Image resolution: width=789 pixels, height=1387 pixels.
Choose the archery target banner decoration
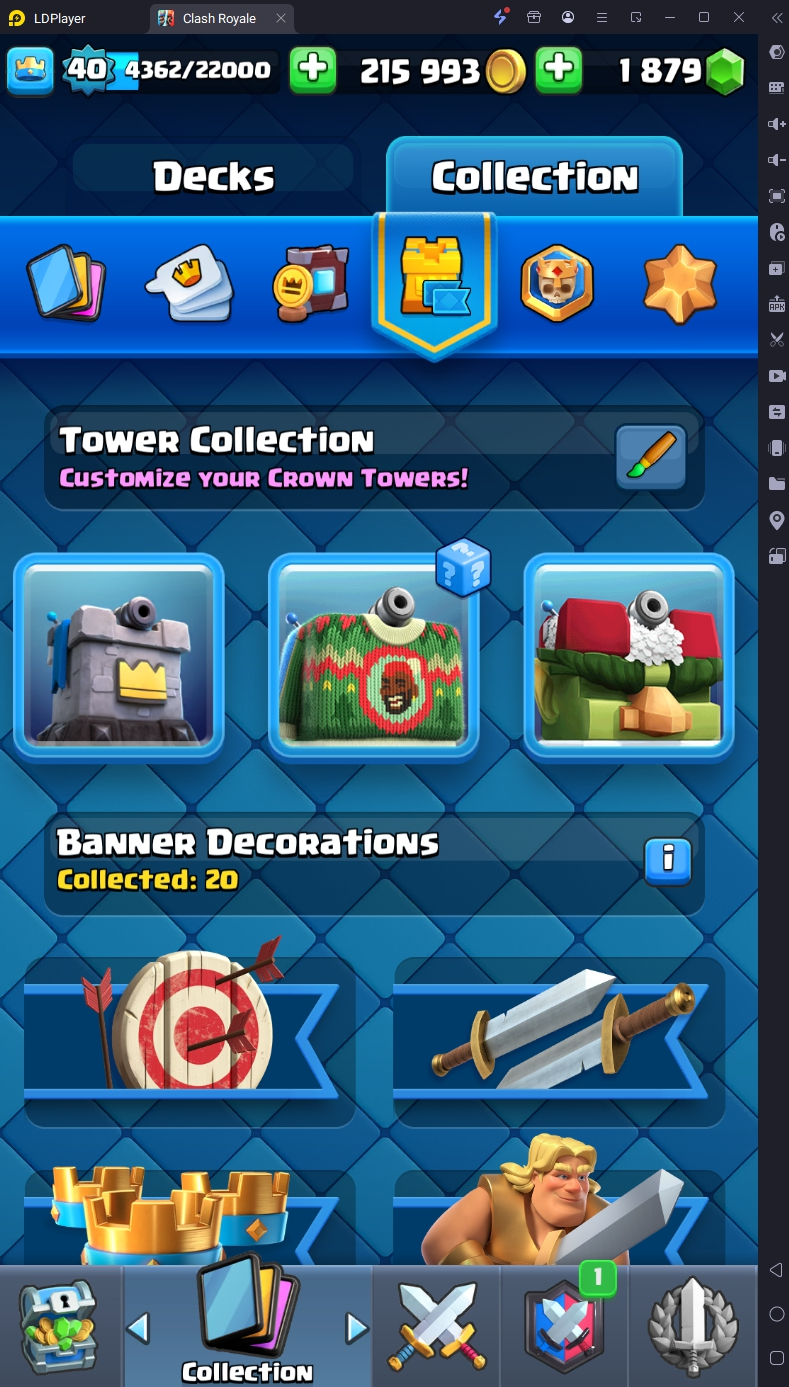tap(189, 1025)
